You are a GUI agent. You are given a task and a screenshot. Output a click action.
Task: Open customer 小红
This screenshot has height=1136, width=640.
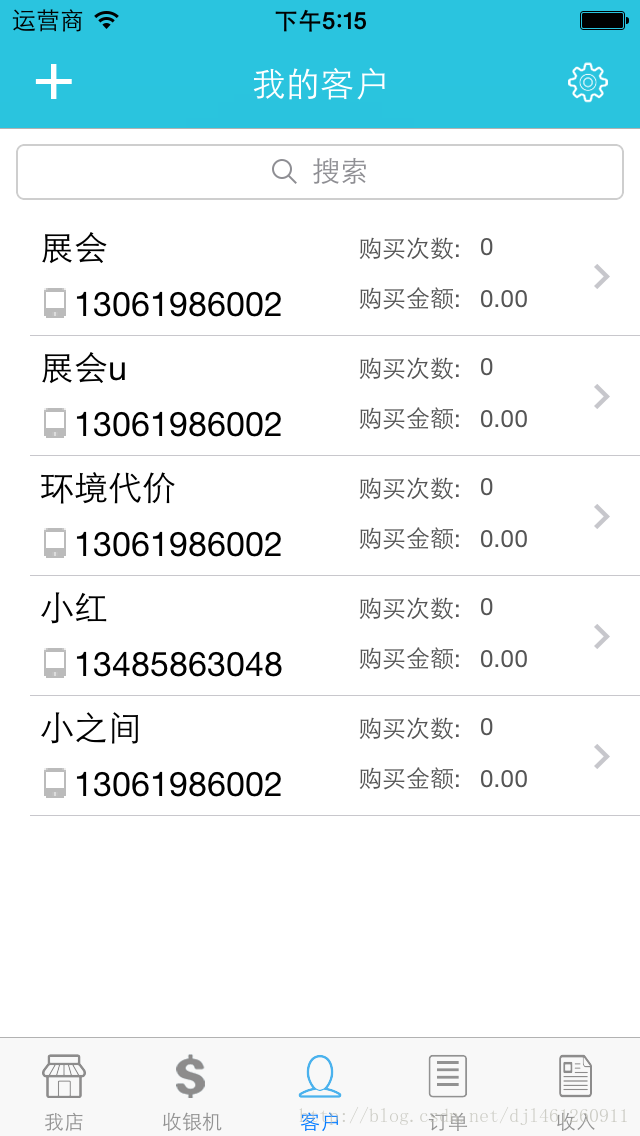pos(320,637)
